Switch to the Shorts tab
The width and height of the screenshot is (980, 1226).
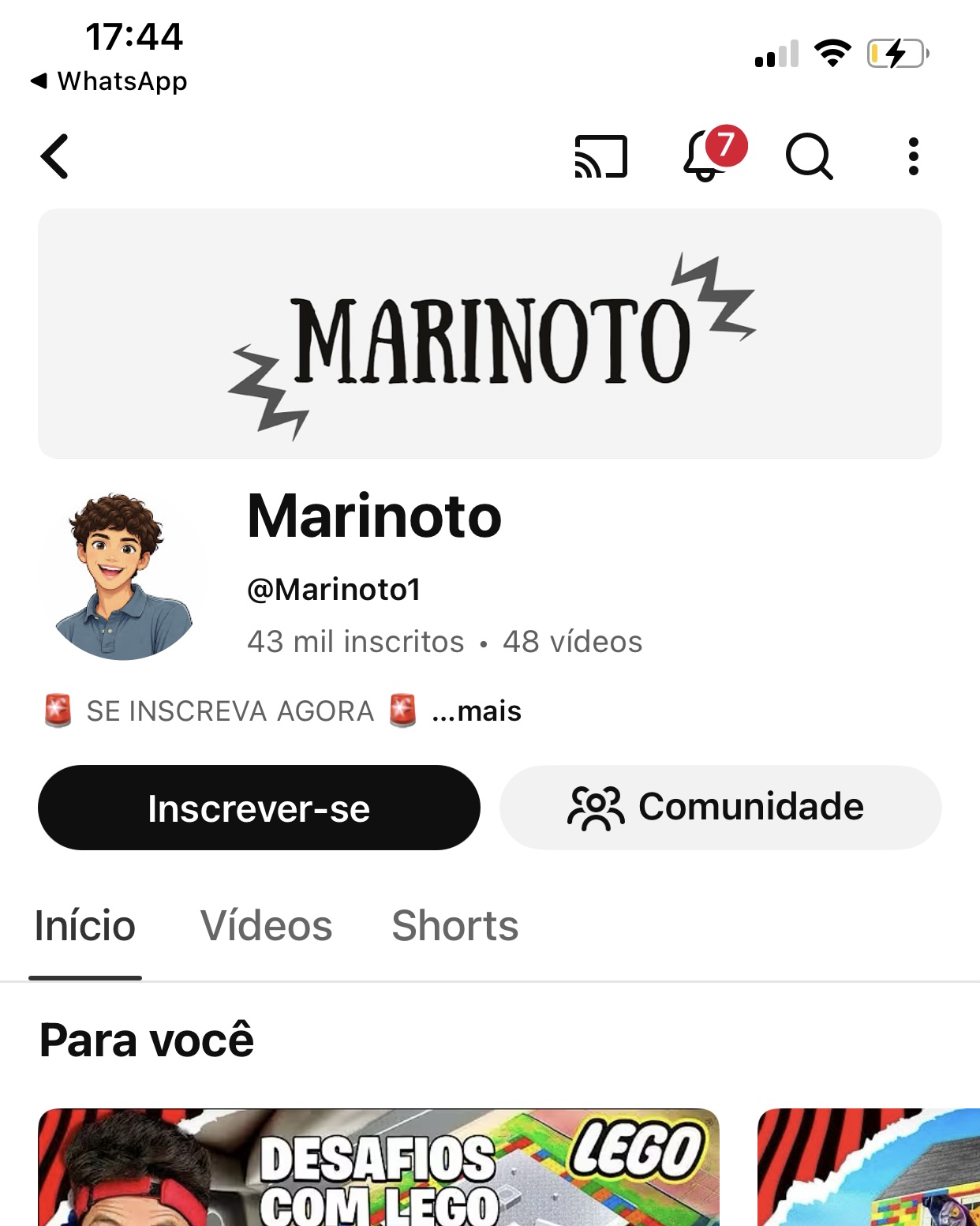[454, 926]
